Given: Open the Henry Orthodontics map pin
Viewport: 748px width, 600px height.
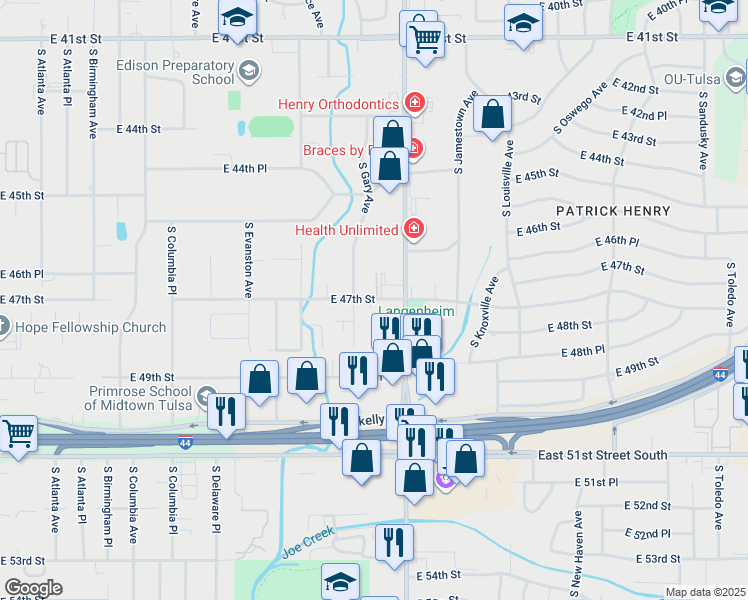Looking at the screenshot, I should click(x=414, y=103).
